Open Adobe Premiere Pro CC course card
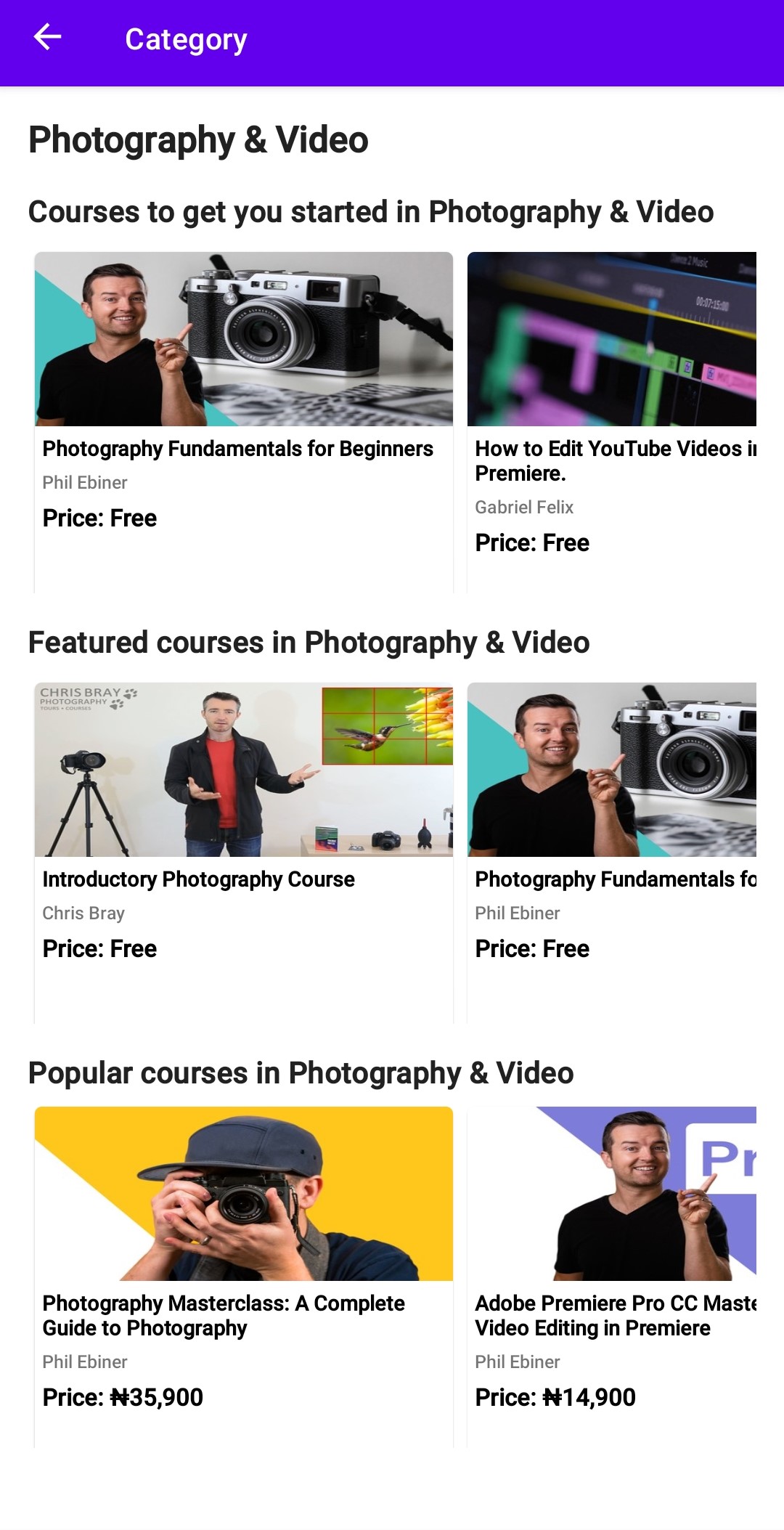 click(612, 1277)
